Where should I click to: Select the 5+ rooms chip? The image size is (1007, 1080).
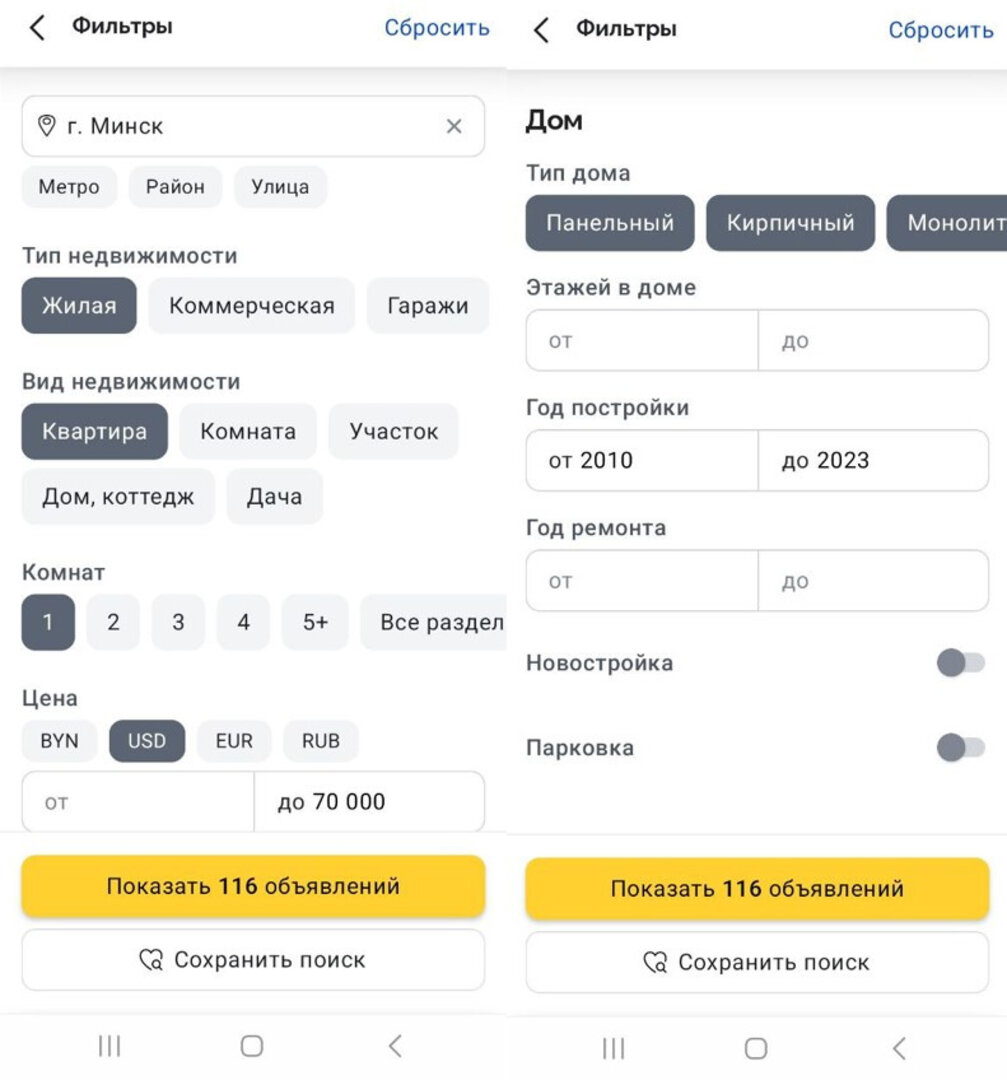(315, 622)
